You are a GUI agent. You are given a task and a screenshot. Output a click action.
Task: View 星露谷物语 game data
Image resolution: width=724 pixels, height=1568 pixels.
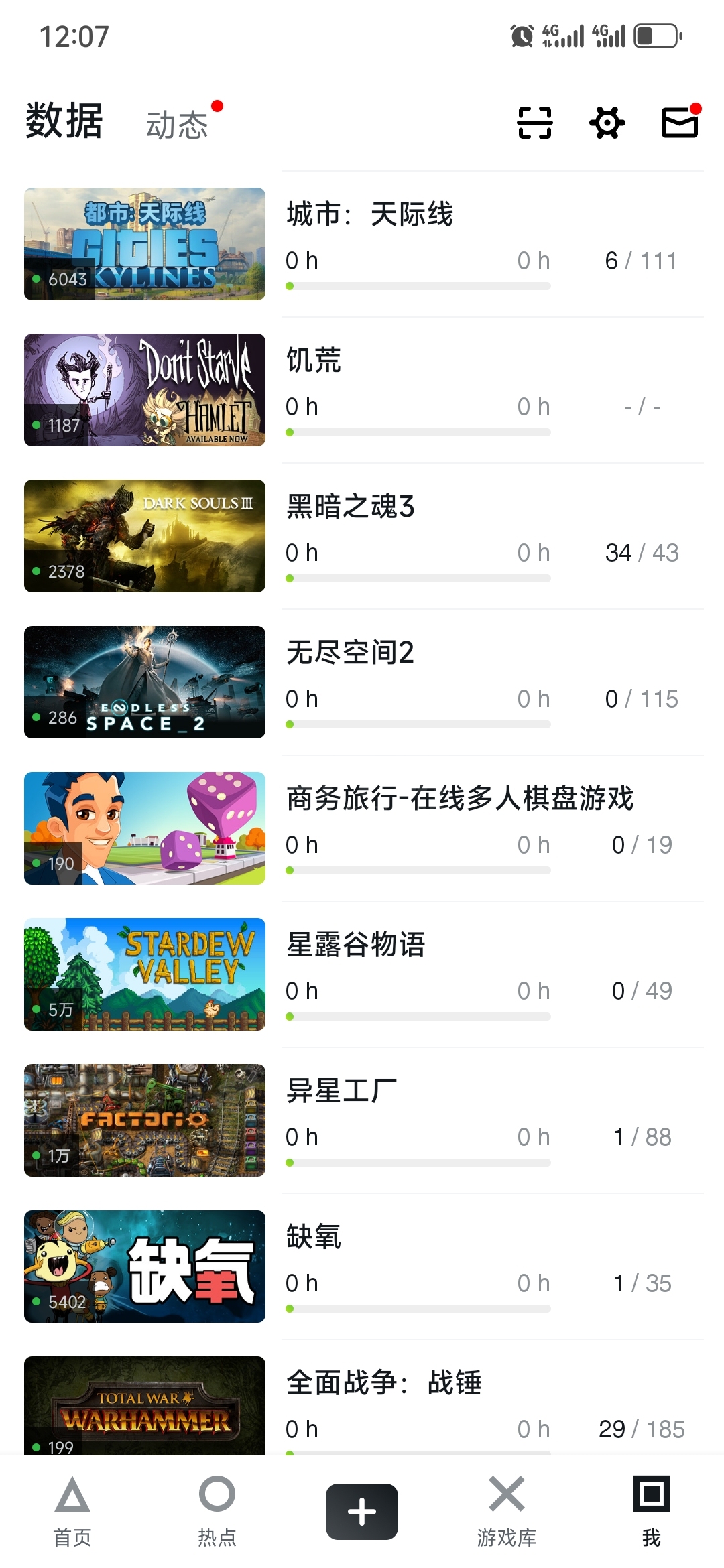point(356,945)
